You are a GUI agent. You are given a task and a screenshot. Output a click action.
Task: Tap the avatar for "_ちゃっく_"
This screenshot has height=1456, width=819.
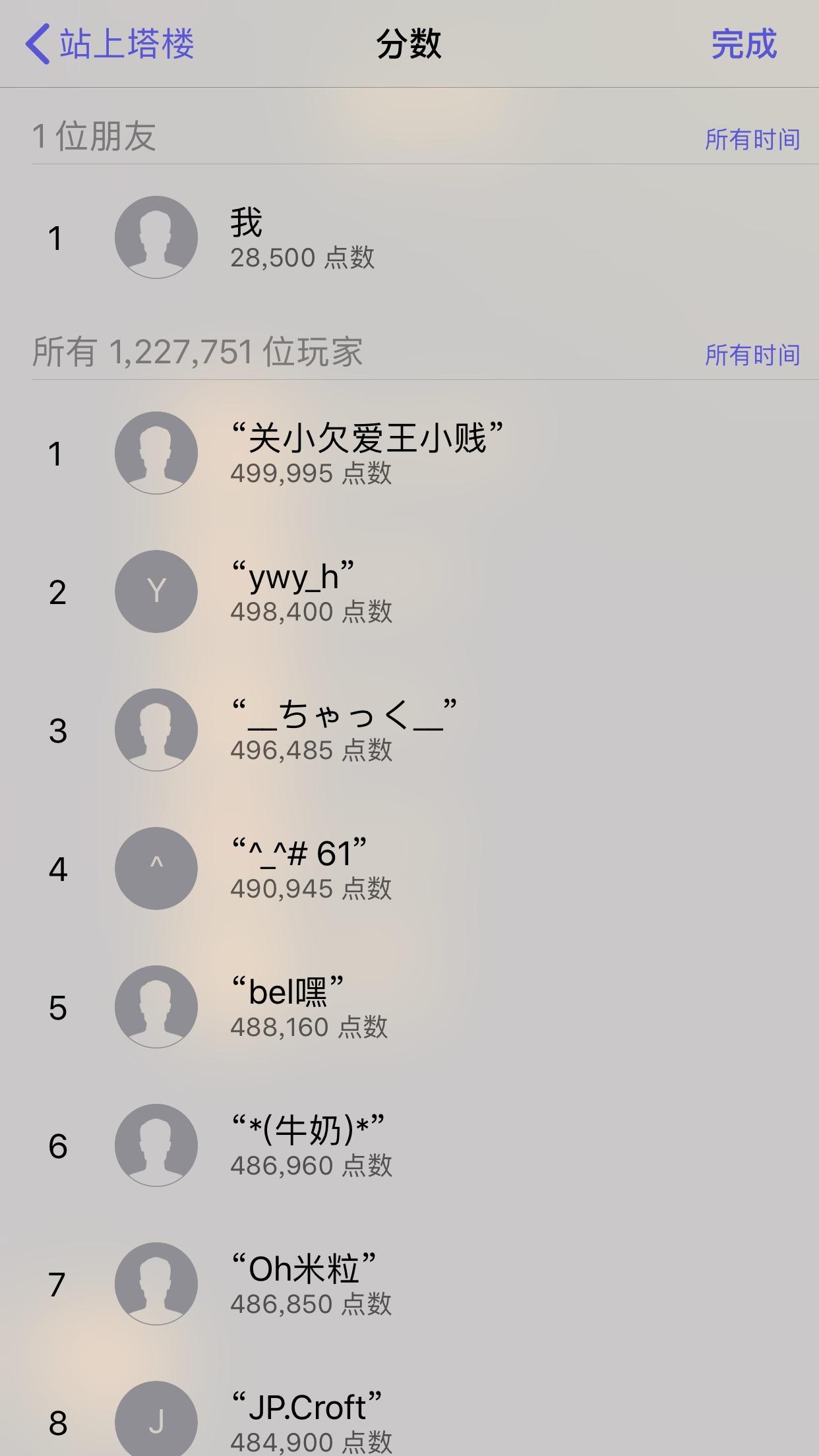[x=156, y=730]
